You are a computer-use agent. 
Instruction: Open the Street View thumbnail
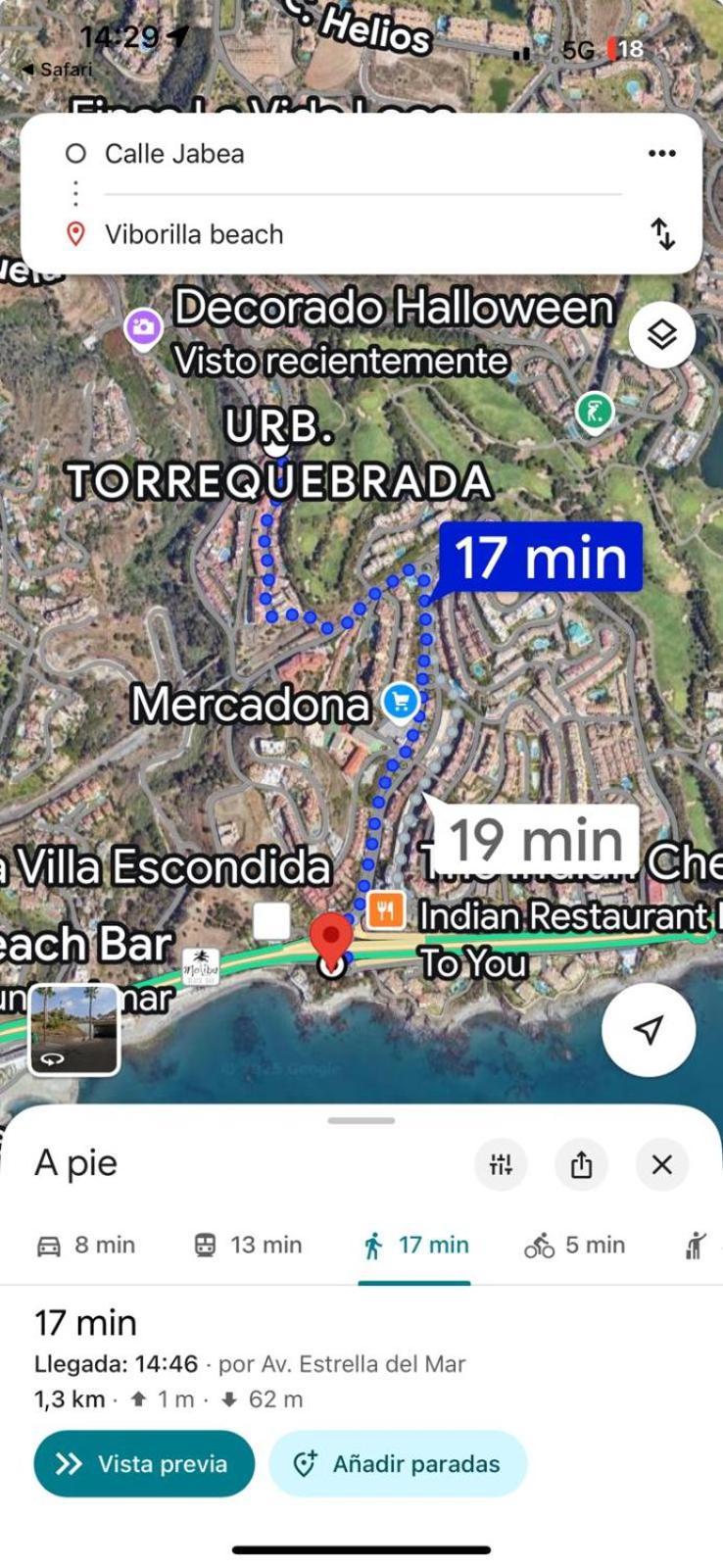[74, 1030]
